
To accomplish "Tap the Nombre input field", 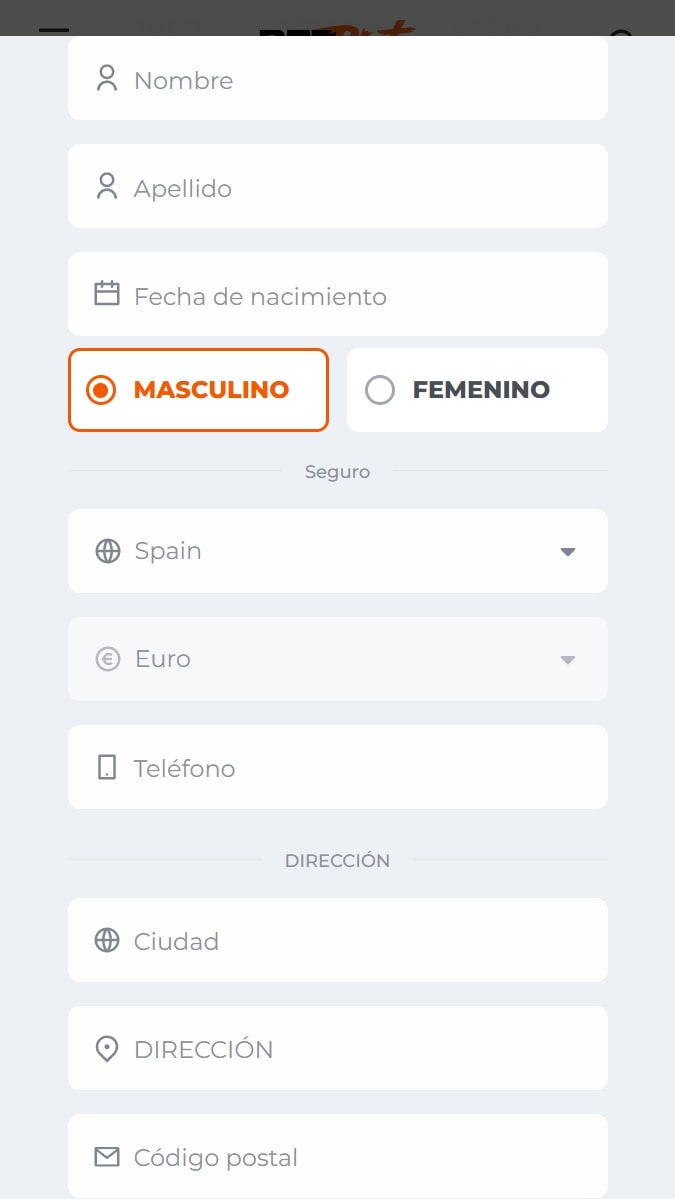I will point(337,80).
